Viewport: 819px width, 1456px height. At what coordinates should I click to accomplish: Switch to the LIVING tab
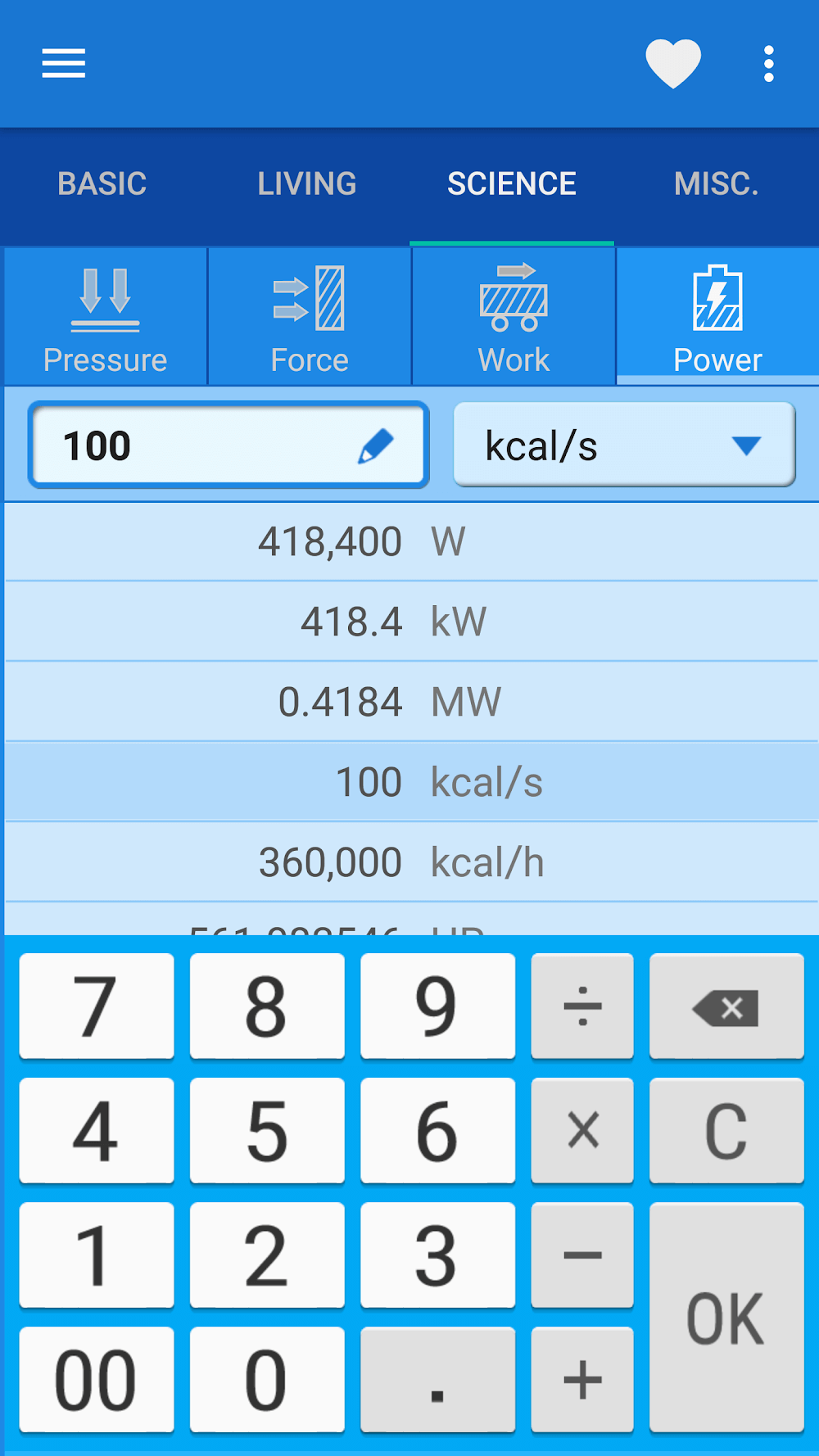click(x=307, y=184)
